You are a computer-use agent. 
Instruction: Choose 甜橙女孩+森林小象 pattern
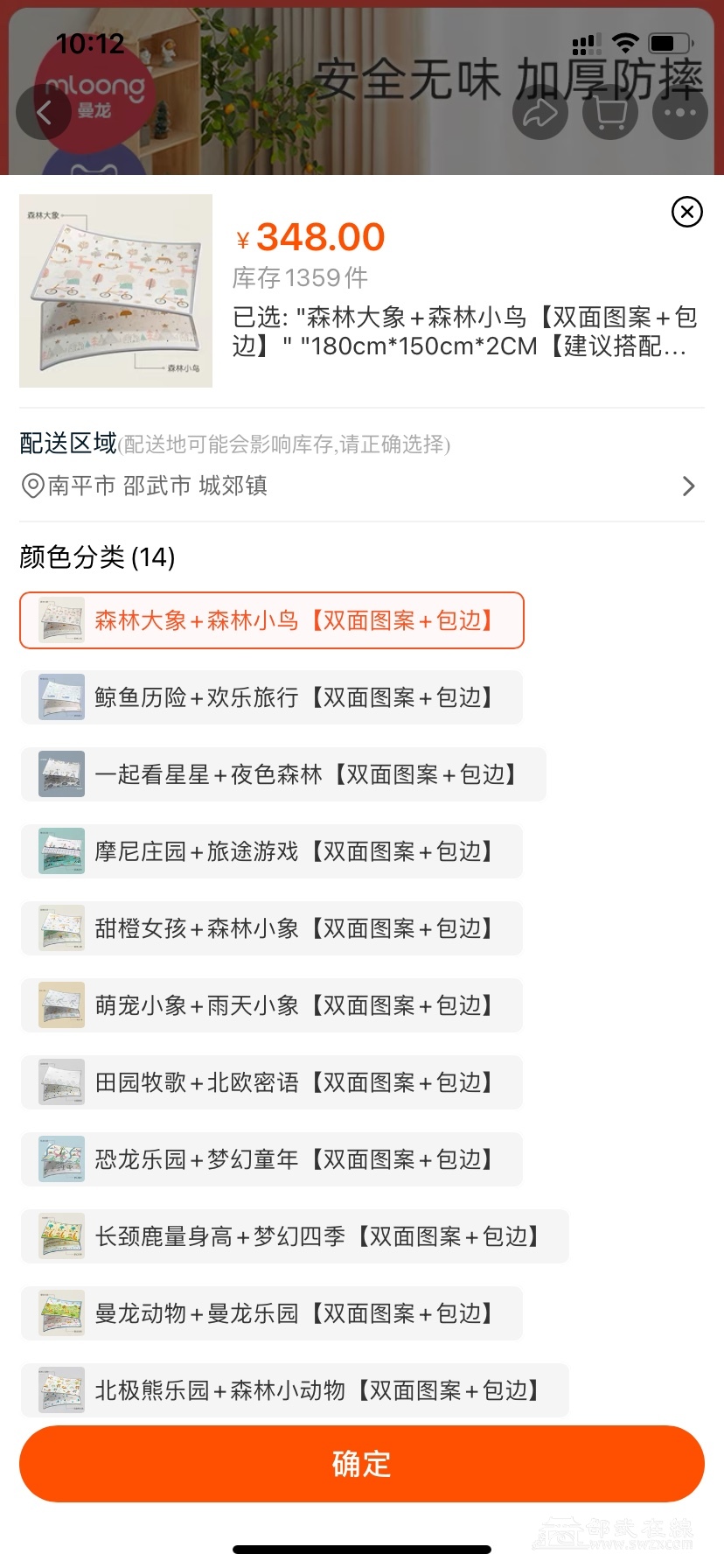272,928
